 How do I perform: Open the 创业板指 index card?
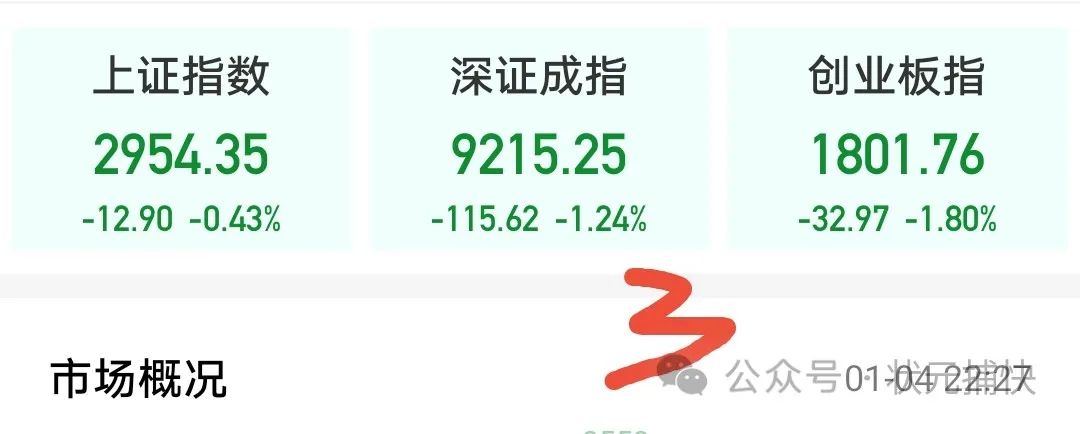click(897, 140)
